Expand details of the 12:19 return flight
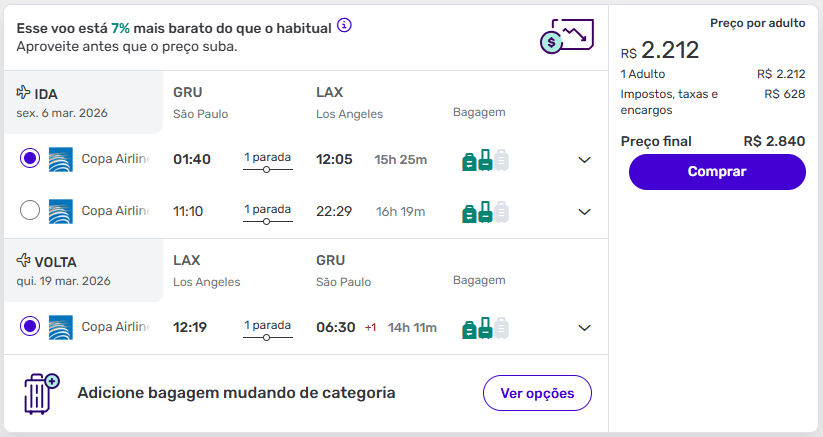The height and width of the screenshot is (437, 823). pos(585,327)
